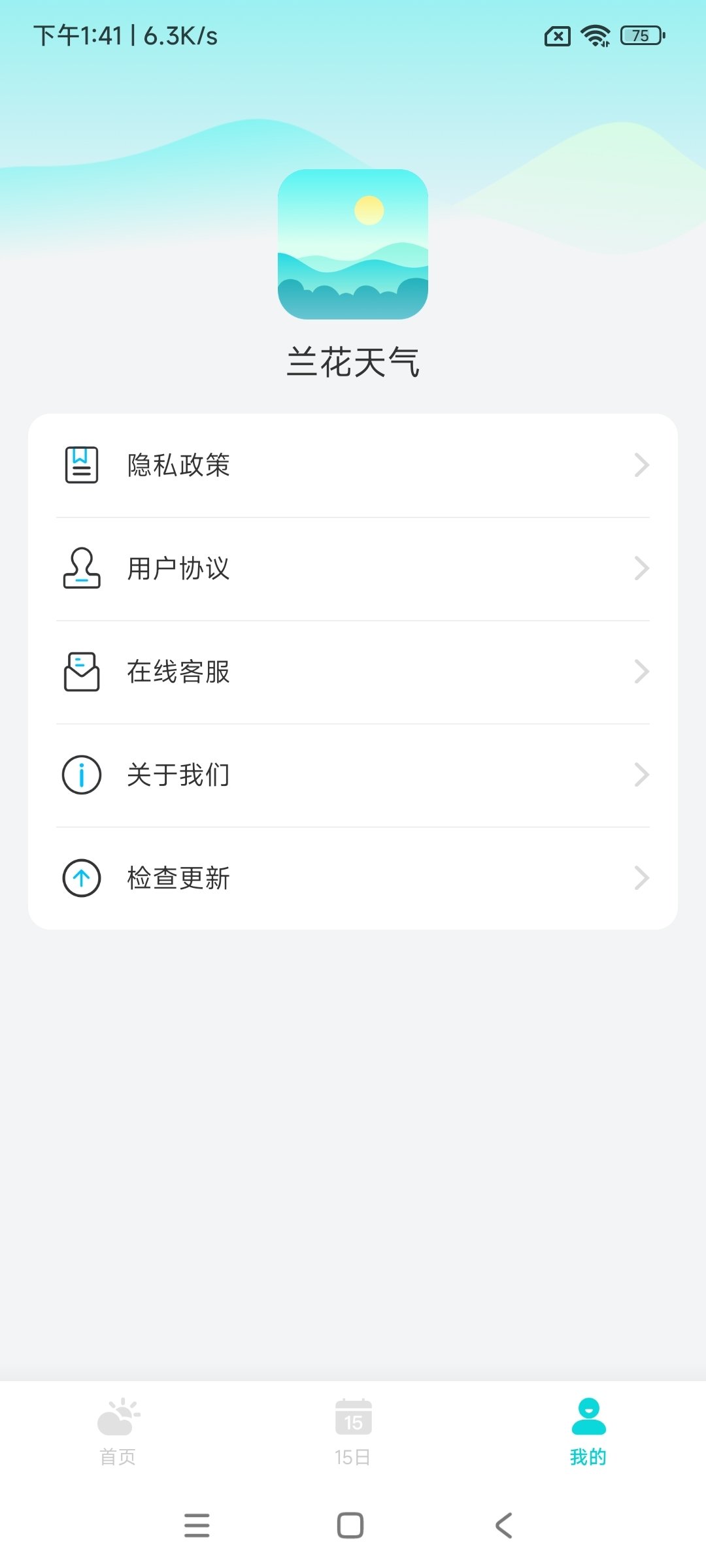Open 检查更新 using its right arrow
The height and width of the screenshot is (1568, 706).
[x=643, y=878]
